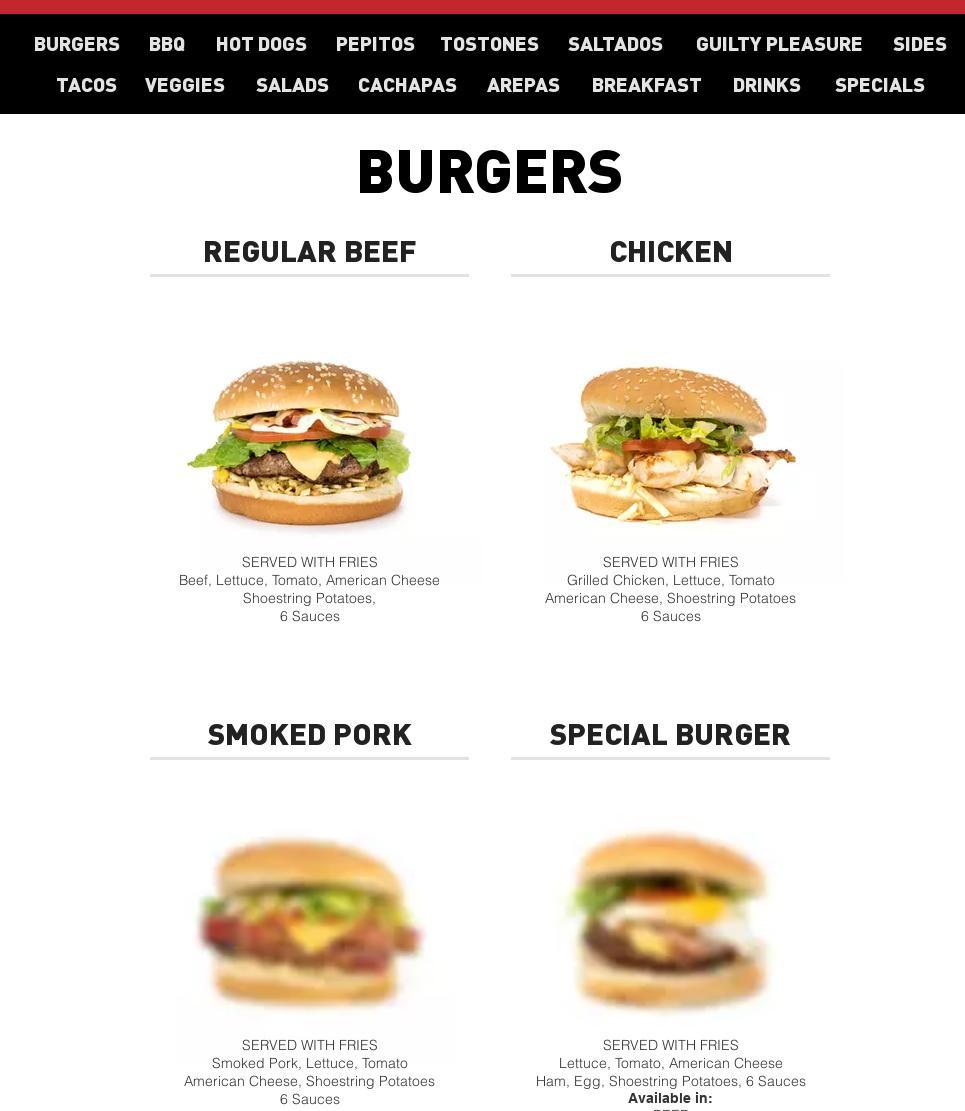Screen dimensions: 965x1111
Task: Go to the Hot Dogs section
Action: 261,44
